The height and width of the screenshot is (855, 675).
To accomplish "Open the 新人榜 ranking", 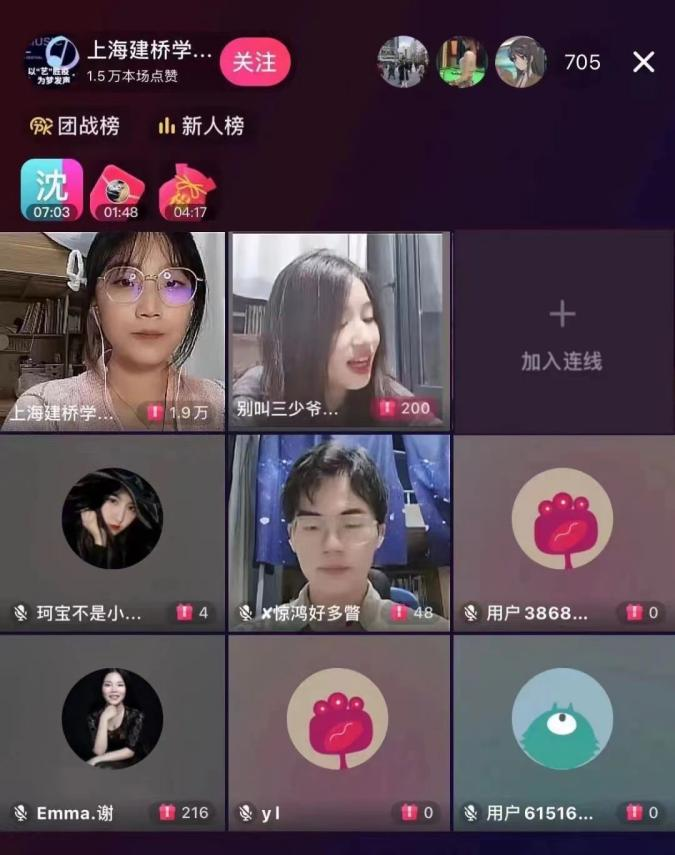I will coord(200,126).
